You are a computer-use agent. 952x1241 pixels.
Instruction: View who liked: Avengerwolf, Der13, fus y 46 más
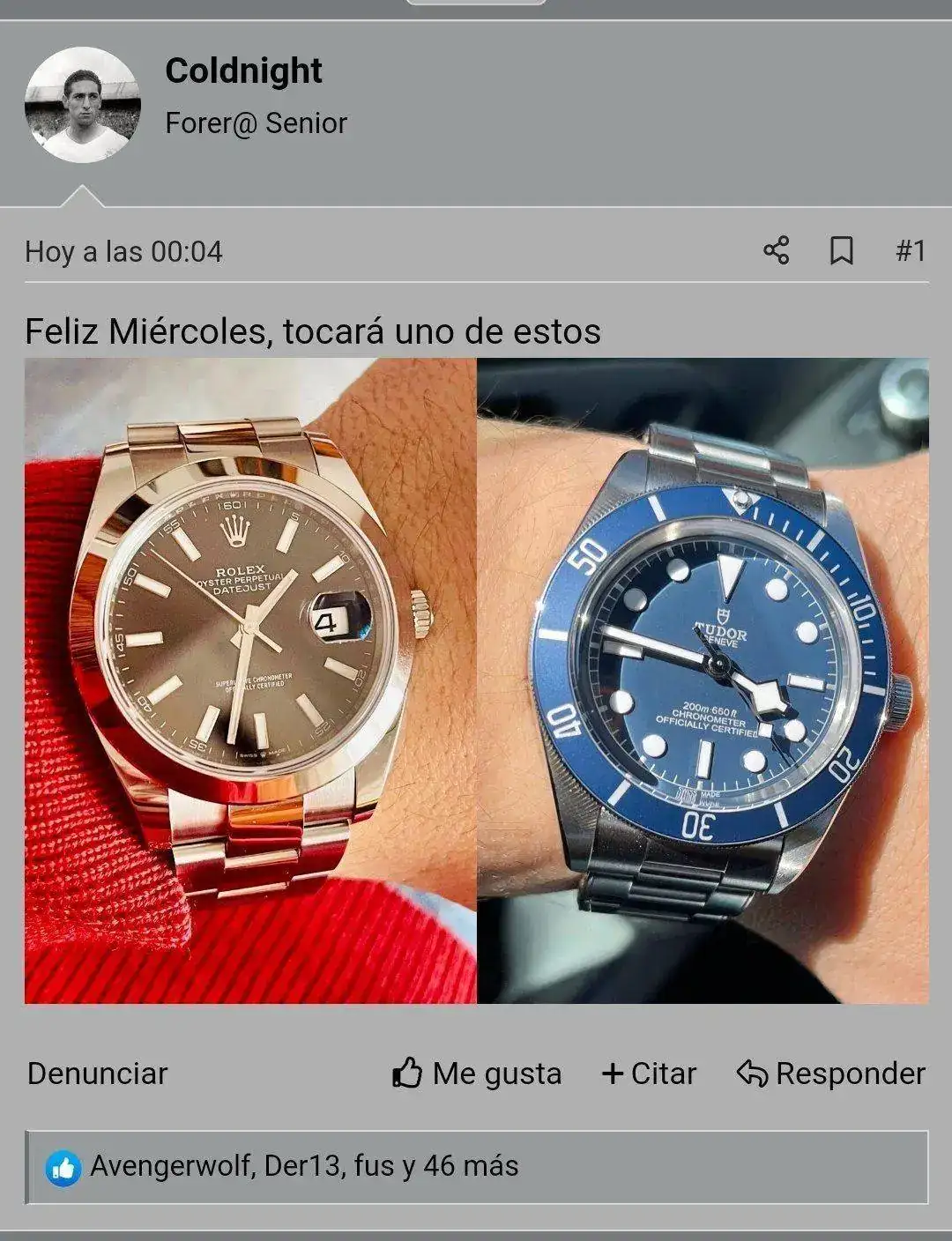(304, 1166)
